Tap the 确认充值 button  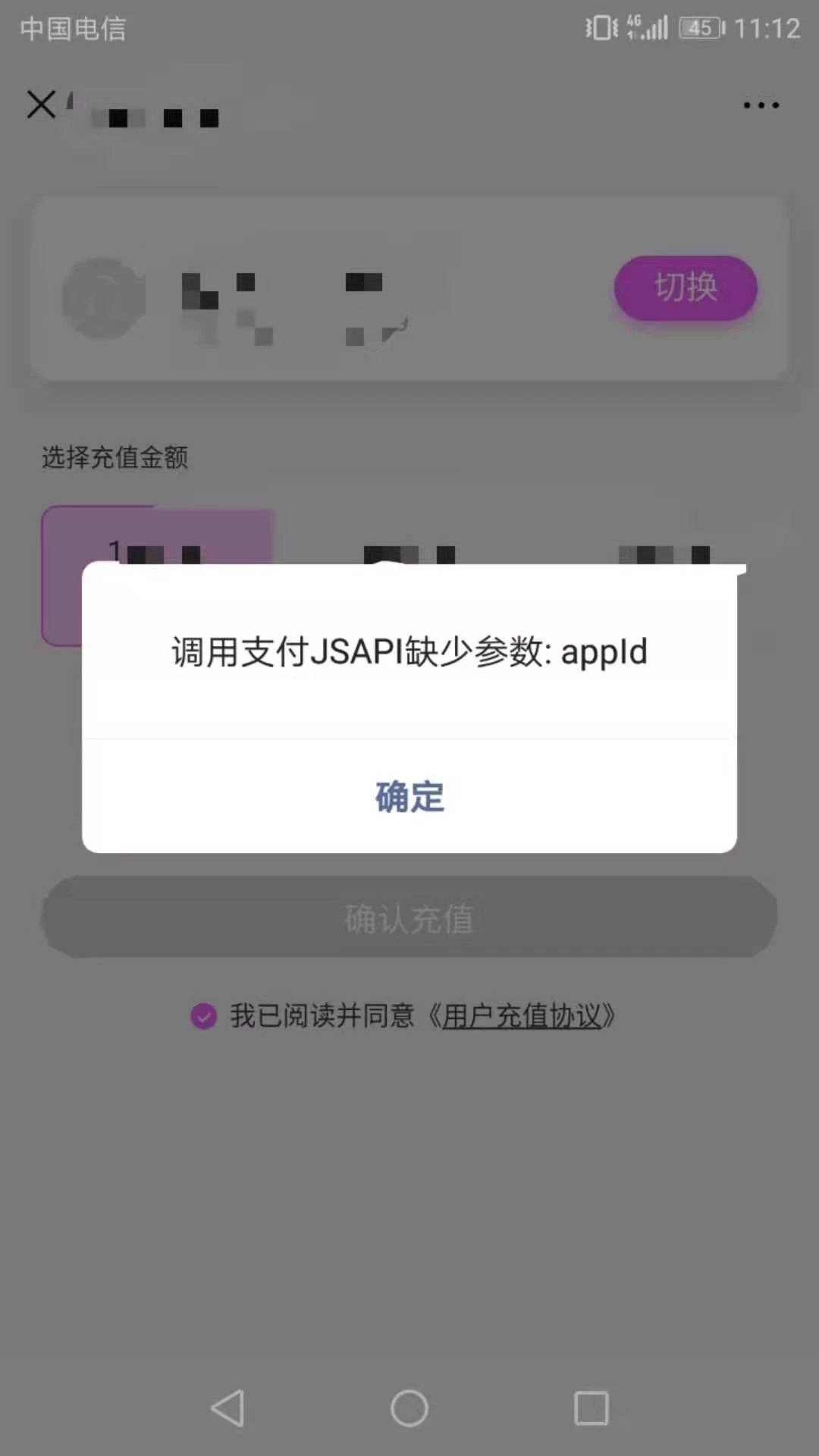pyautogui.click(x=409, y=918)
